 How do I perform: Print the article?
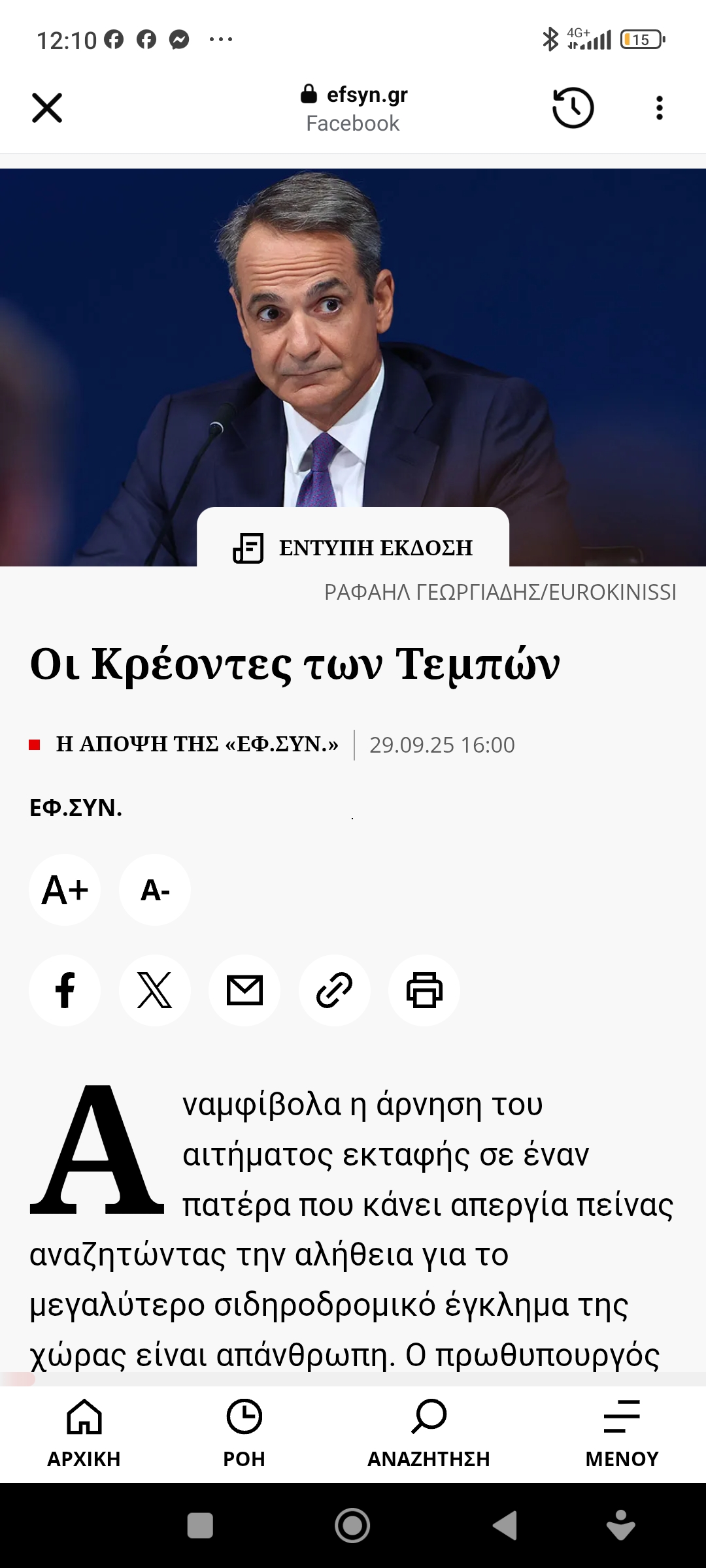[x=424, y=990]
